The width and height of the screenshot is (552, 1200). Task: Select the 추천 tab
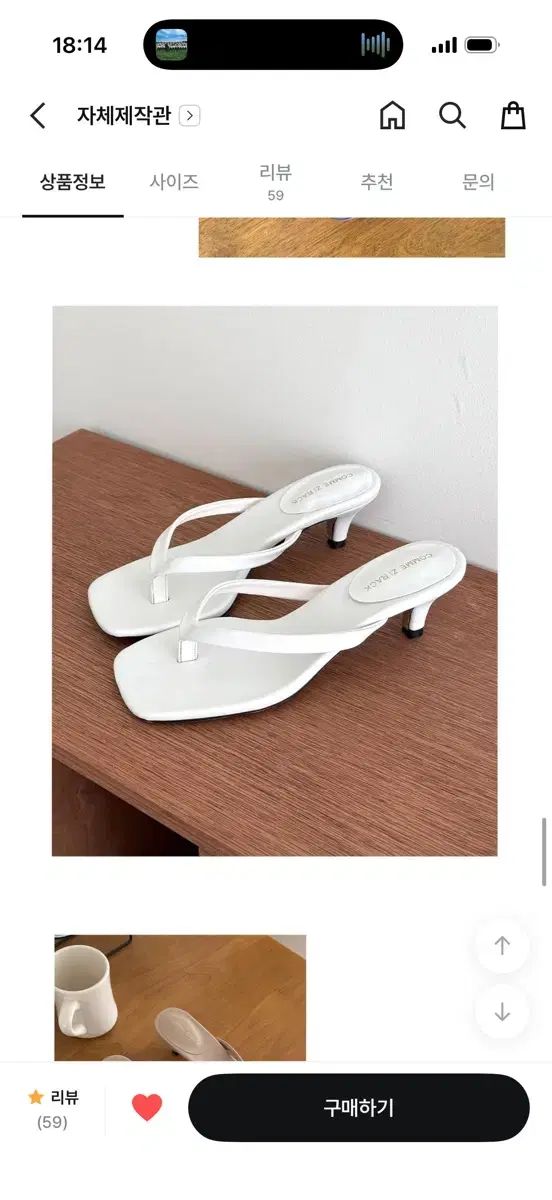click(377, 182)
